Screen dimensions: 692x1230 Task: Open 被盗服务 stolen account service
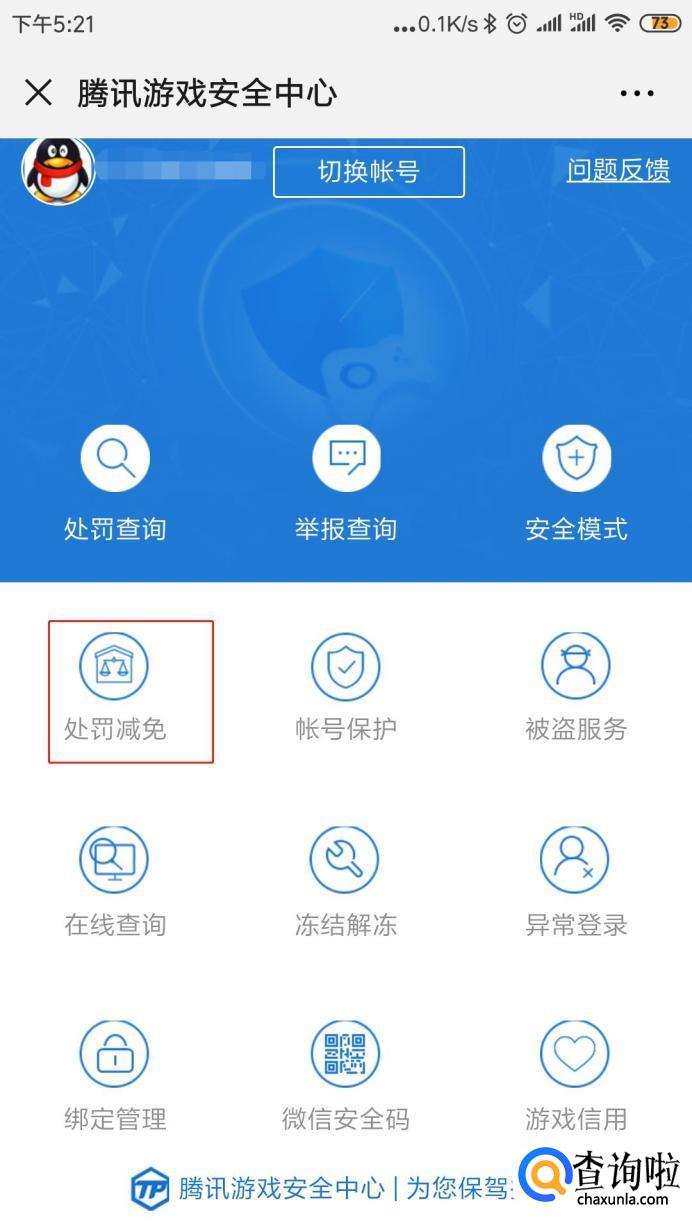click(576, 688)
